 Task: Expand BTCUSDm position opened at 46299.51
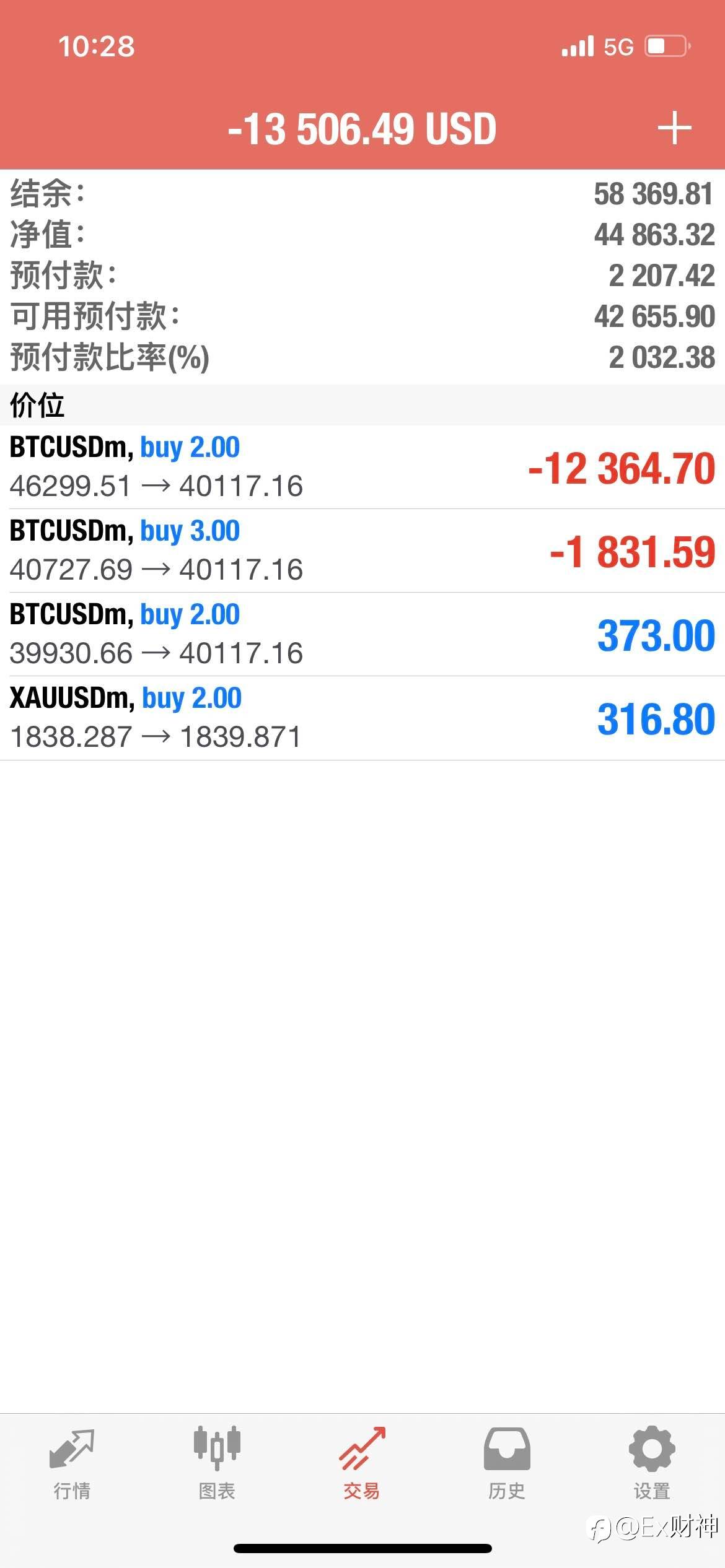[x=362, y=467]
